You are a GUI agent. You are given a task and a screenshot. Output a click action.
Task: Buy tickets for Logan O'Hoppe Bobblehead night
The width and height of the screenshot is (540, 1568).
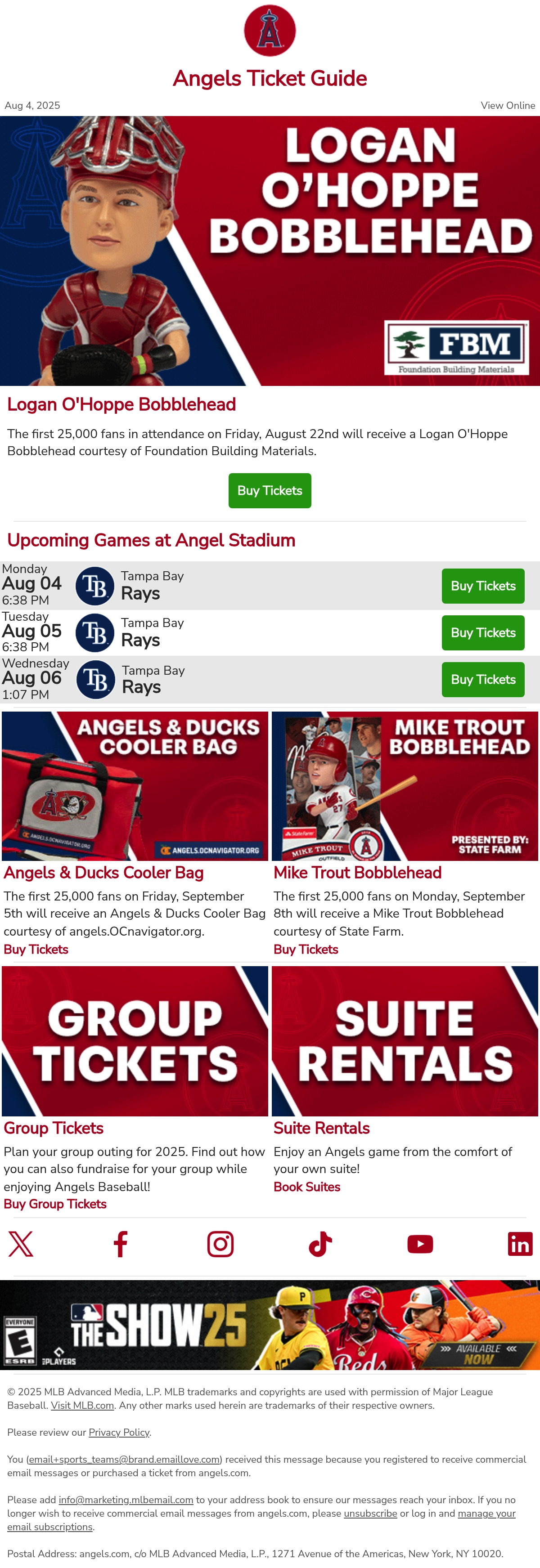(x=270, y=491)
